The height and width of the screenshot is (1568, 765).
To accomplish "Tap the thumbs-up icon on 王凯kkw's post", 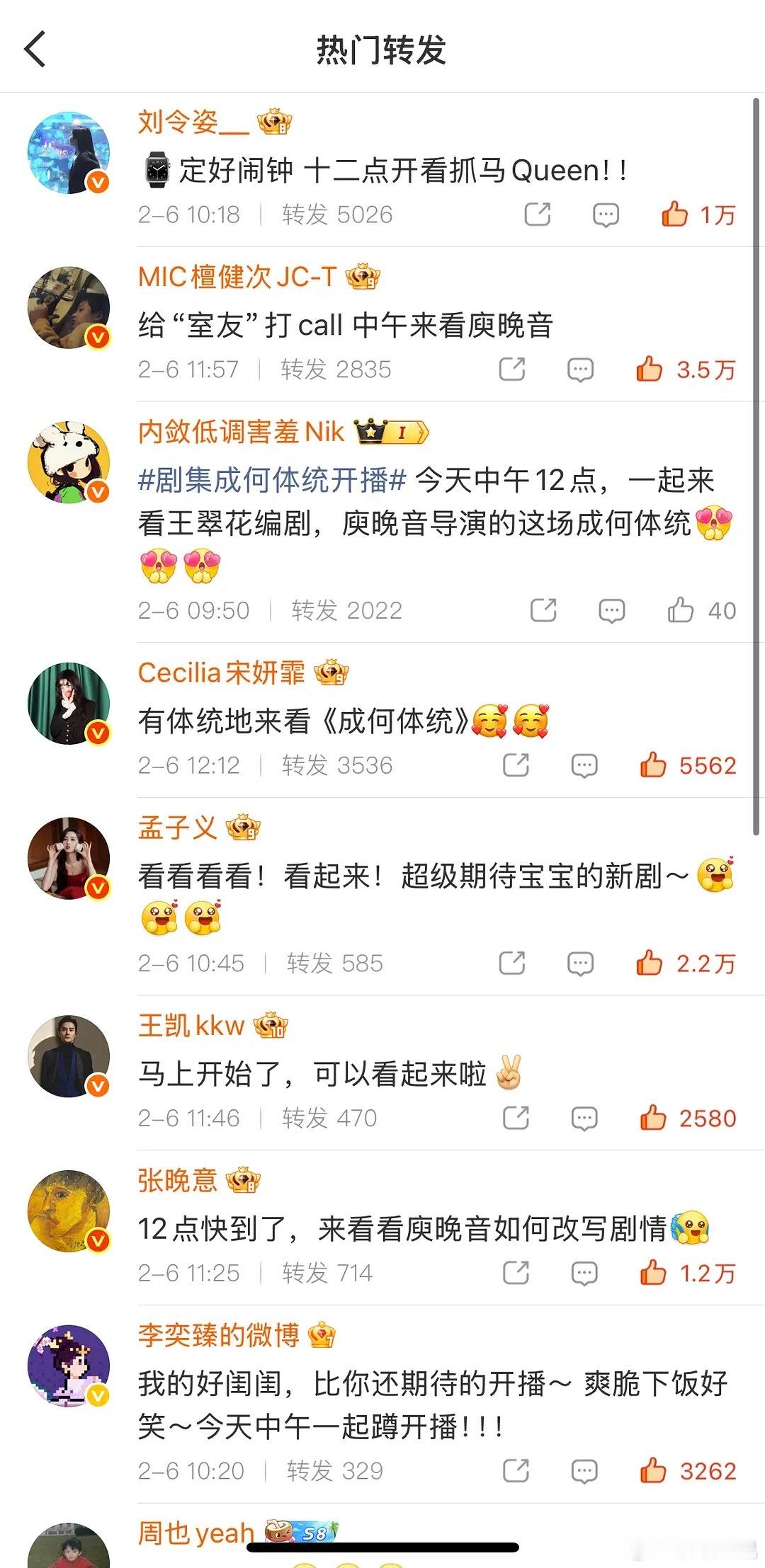I will point(652,1118).
